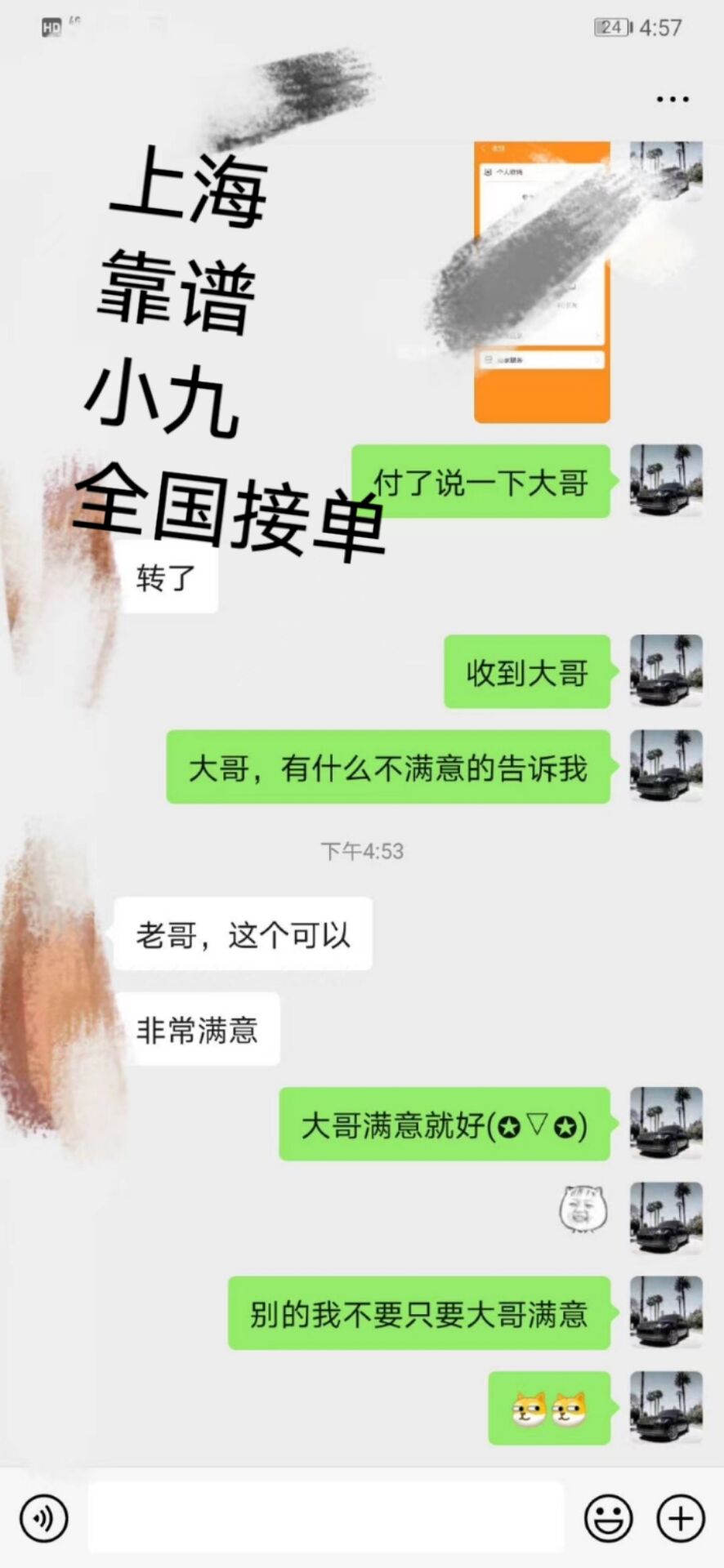Open the orange screenshot image message
Screen dimensions: 724x1568
(x=542, y=282)
